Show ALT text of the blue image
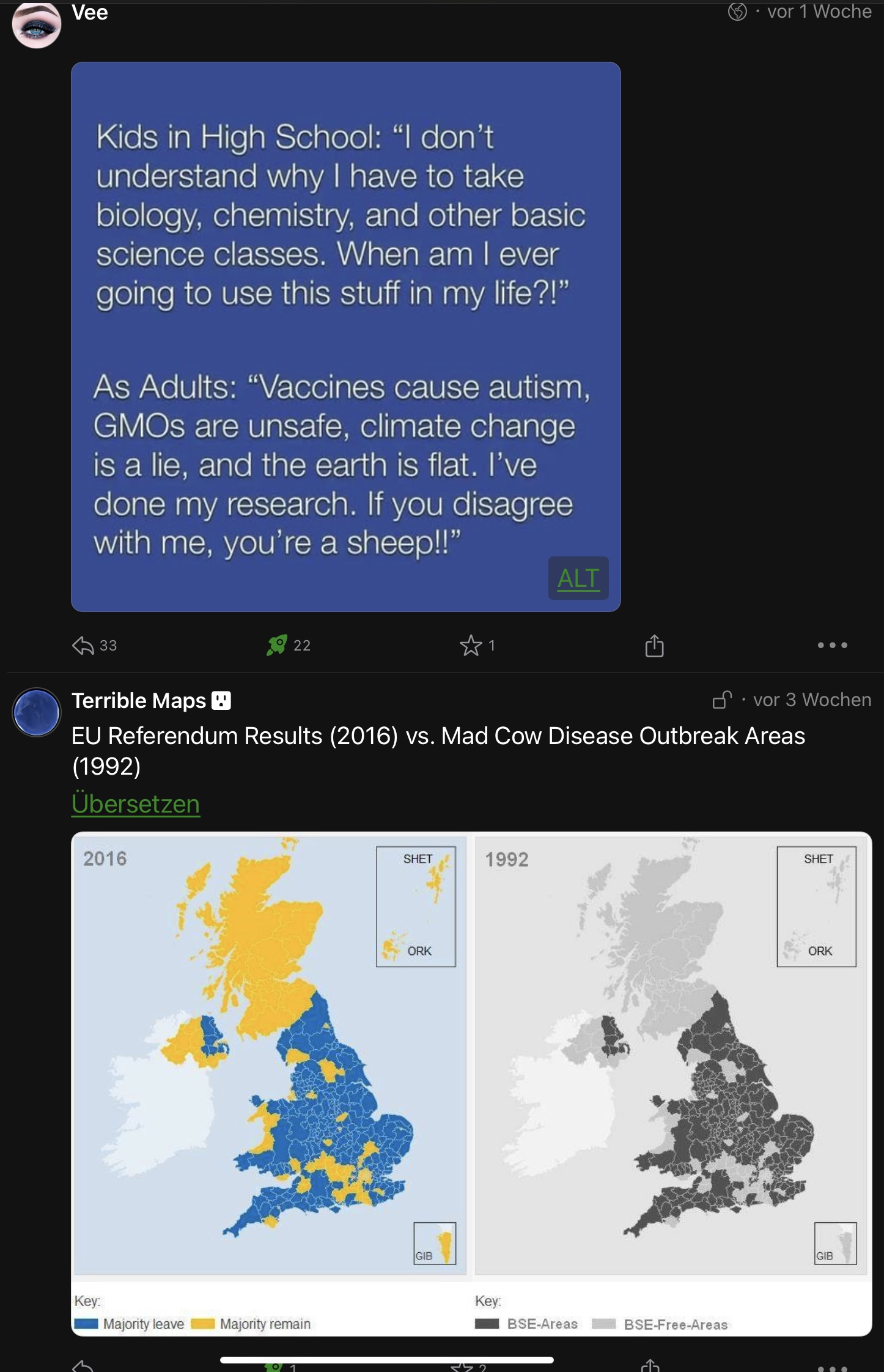 (x=578, y=578)
